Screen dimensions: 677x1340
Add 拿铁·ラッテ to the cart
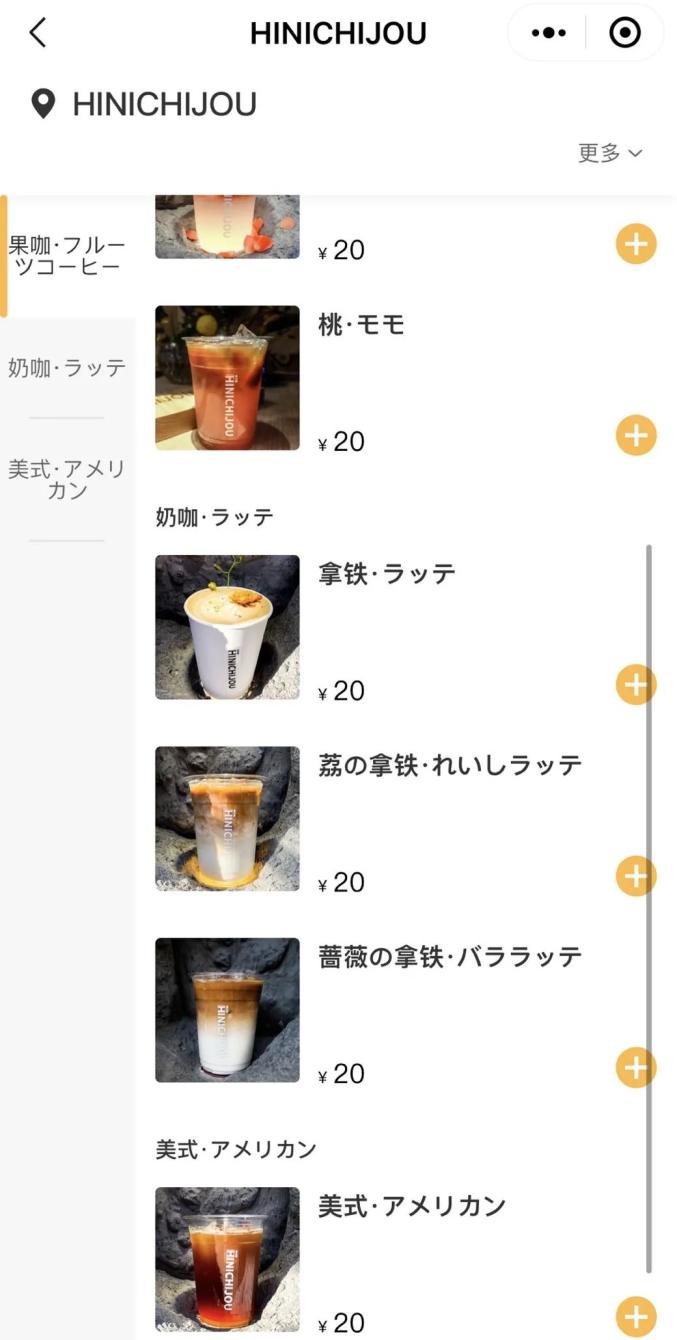coord(635,685)
